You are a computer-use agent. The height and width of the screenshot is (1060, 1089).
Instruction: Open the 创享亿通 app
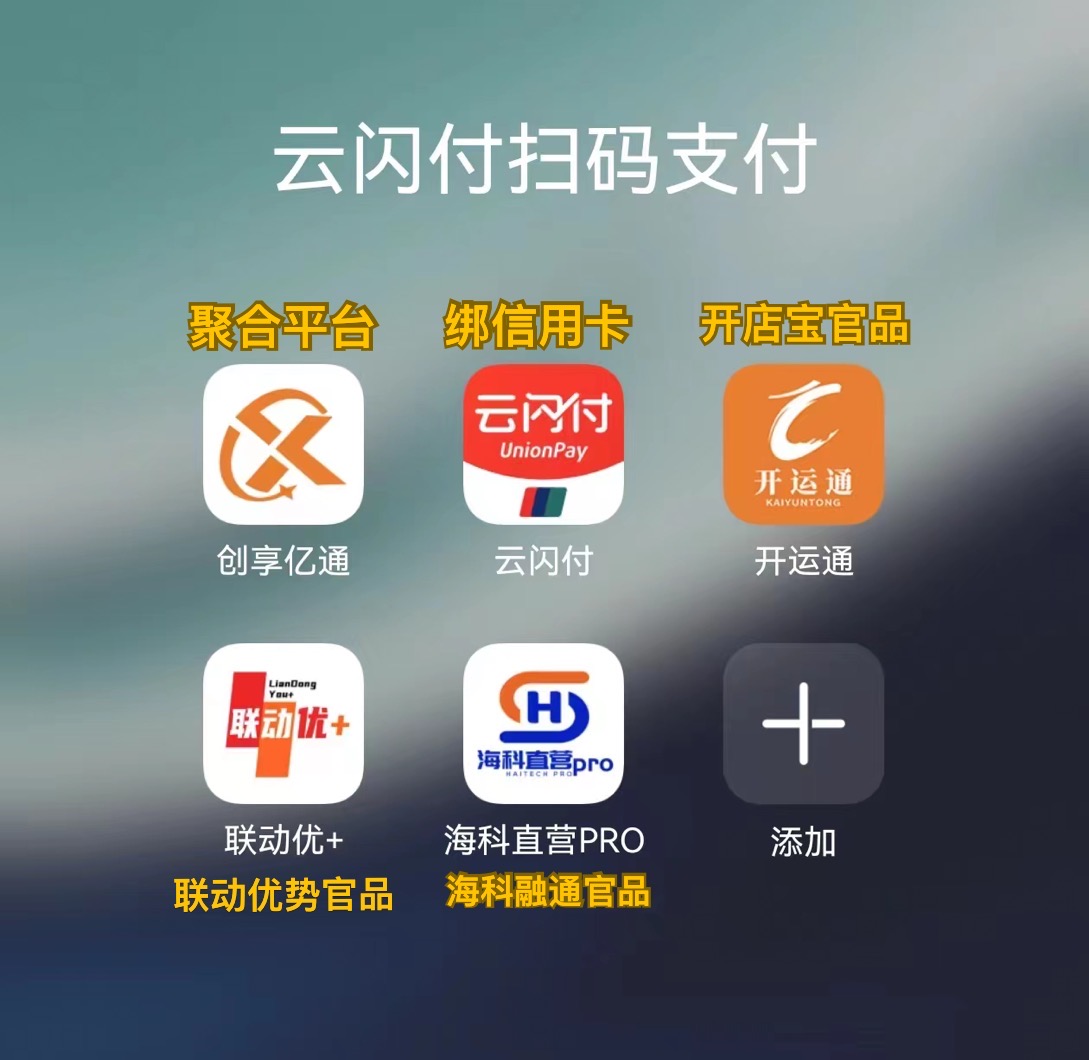click(283, 444)
